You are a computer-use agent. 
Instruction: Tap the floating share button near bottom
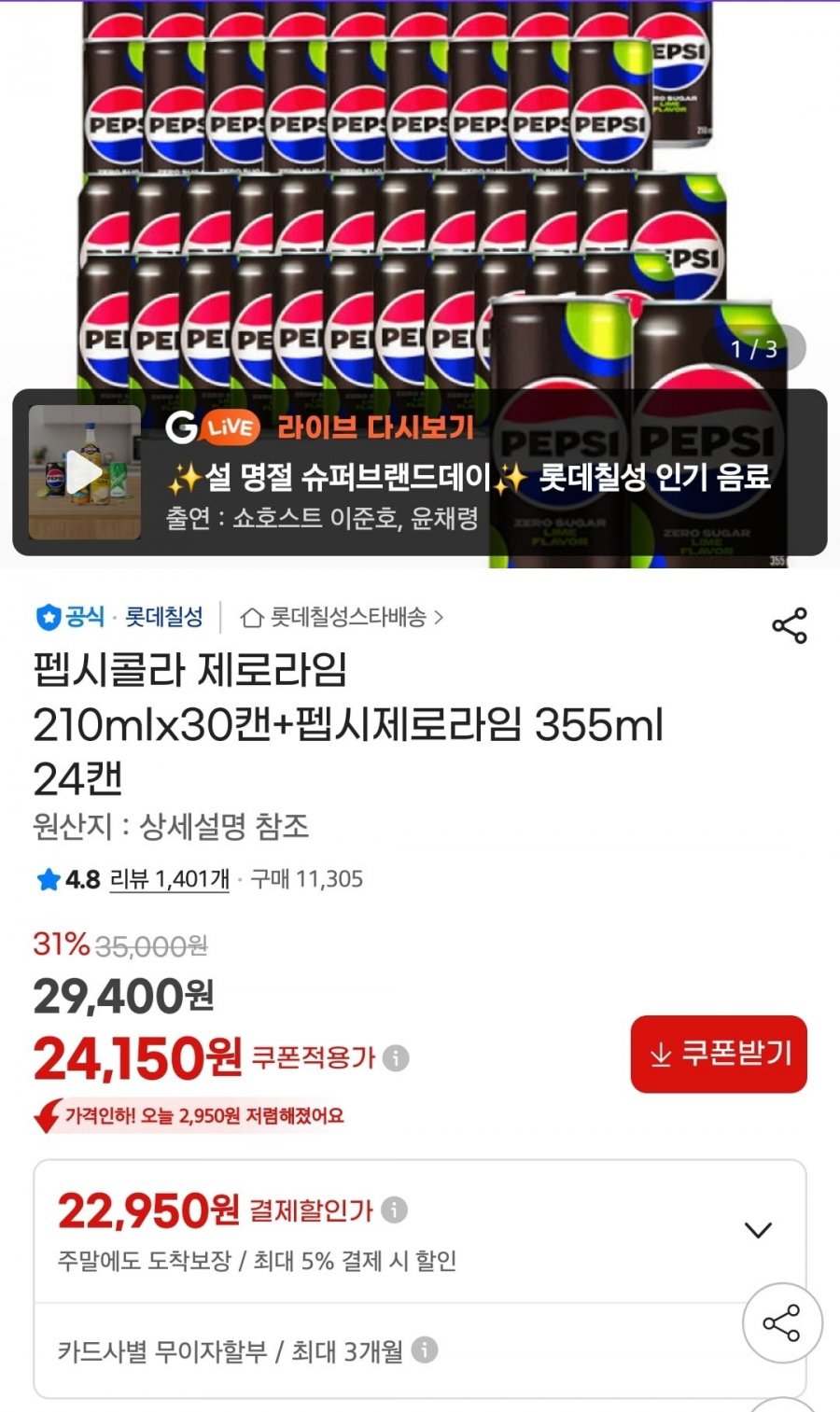click(780, 1322)
